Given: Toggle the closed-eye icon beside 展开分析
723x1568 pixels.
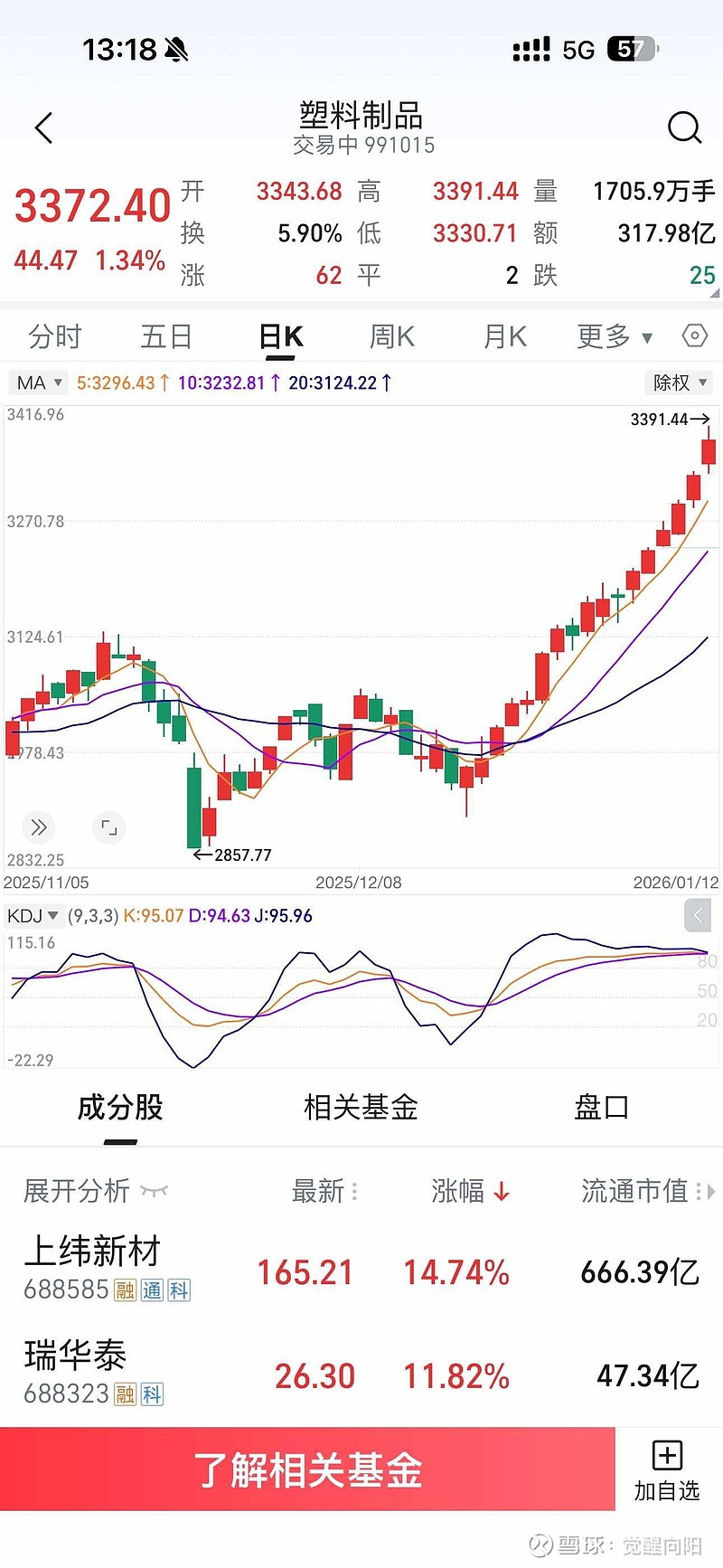Looking at the screenshot, I should tap(155, 1191).
